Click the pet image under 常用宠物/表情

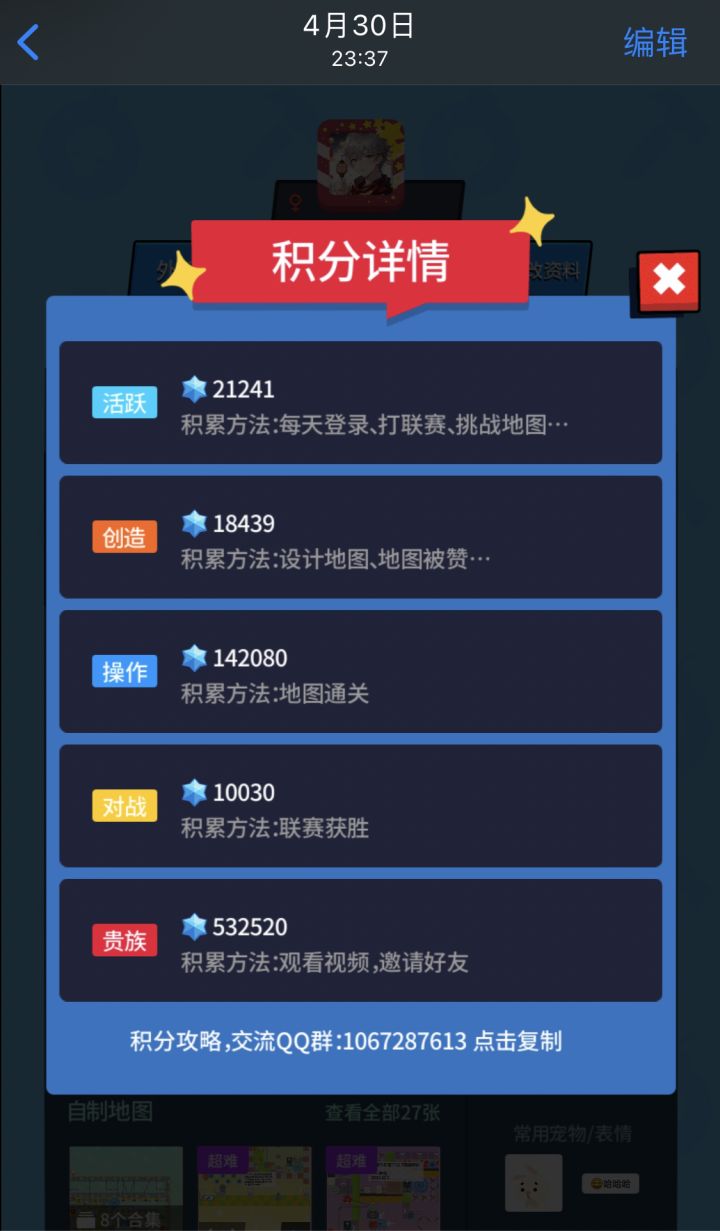click(x=533, y=1183)
